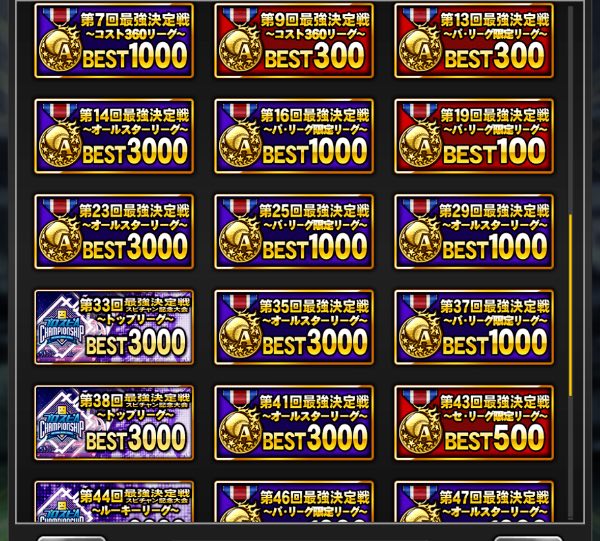Select the 第7回最強決定戦 BEST1000 title
Image resolution: width=600 pixels, height=541 pixels.
click(114, 40)
